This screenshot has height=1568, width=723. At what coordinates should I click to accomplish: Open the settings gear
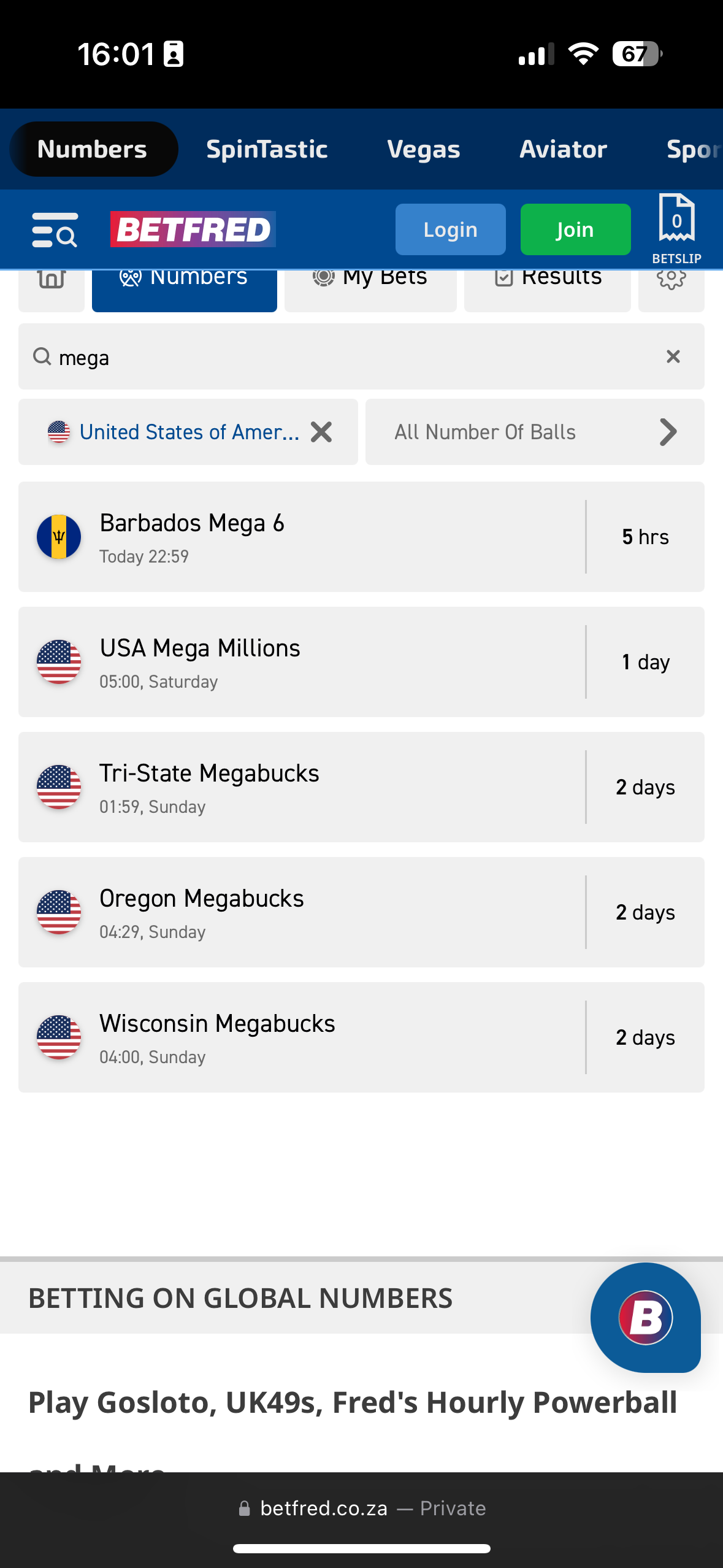pos(671,279)
